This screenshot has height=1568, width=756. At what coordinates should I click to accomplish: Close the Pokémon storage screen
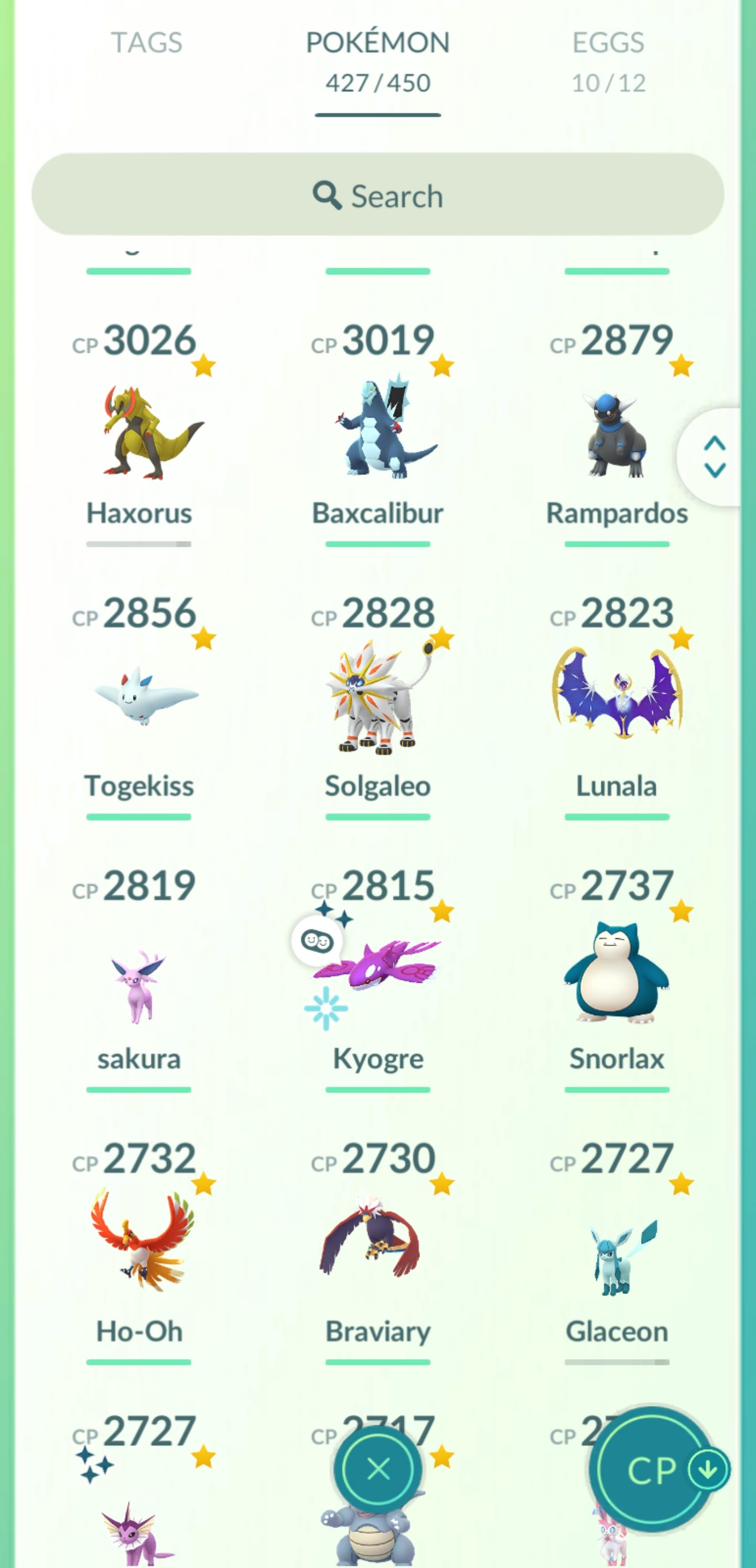click(379, 1469)
